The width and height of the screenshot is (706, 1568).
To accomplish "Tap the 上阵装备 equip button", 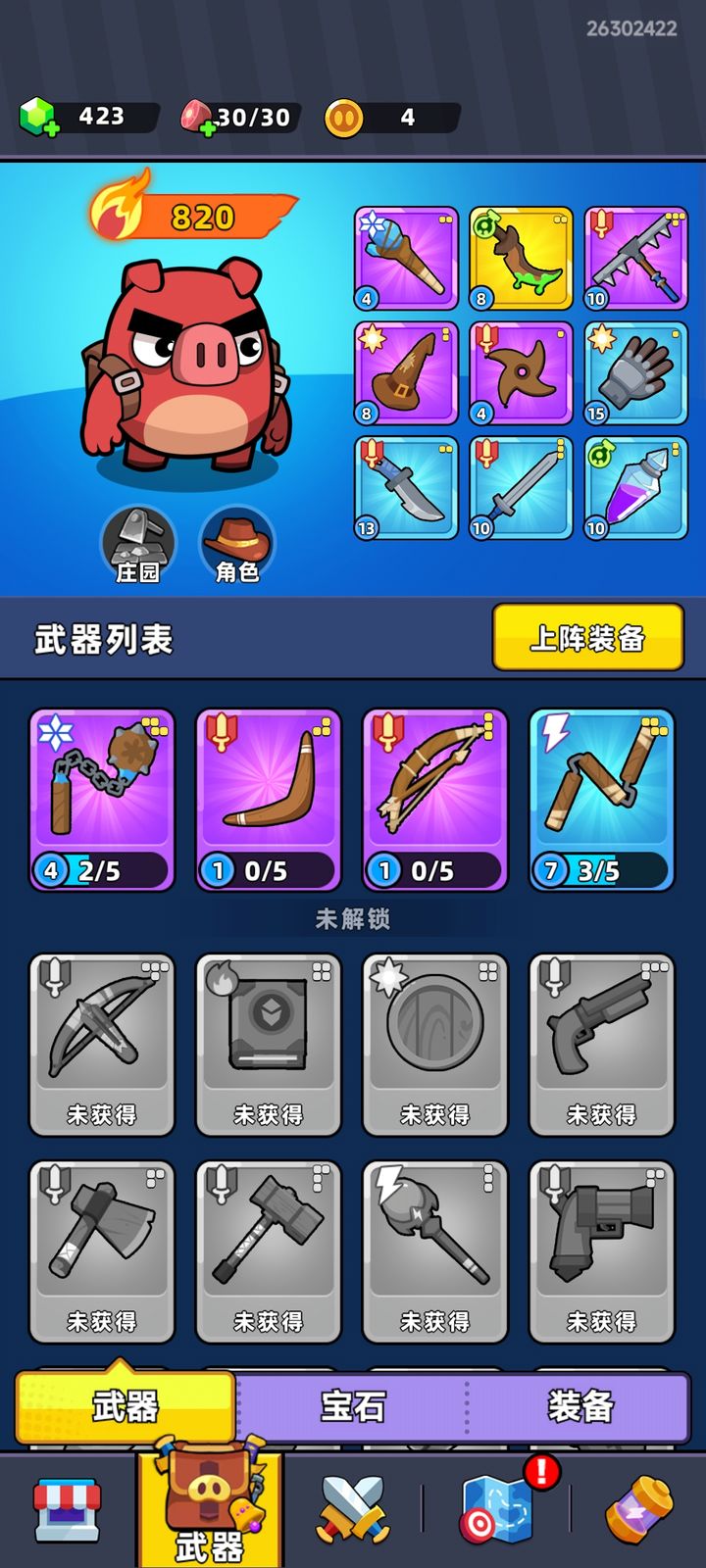I will [587, 638].
